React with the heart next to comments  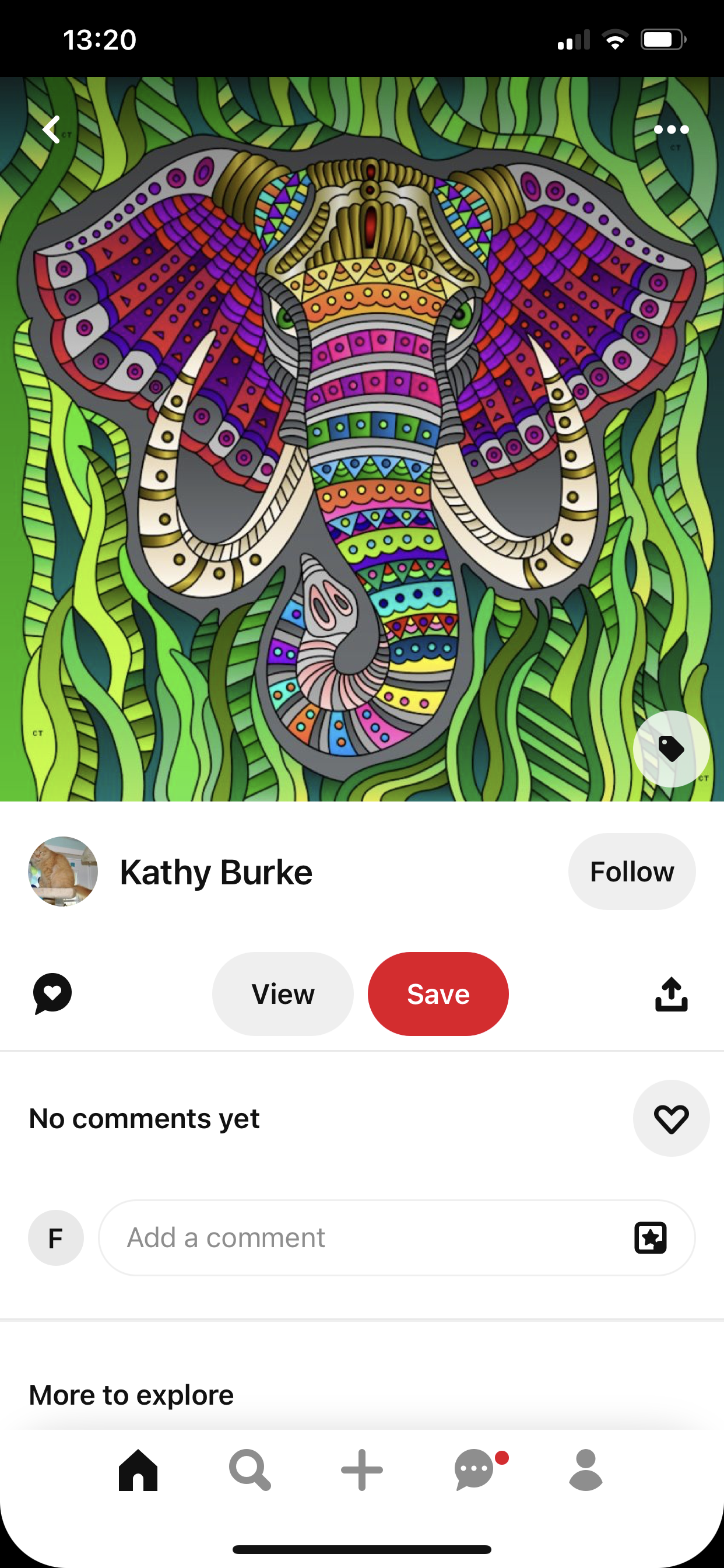[671, 1119]
